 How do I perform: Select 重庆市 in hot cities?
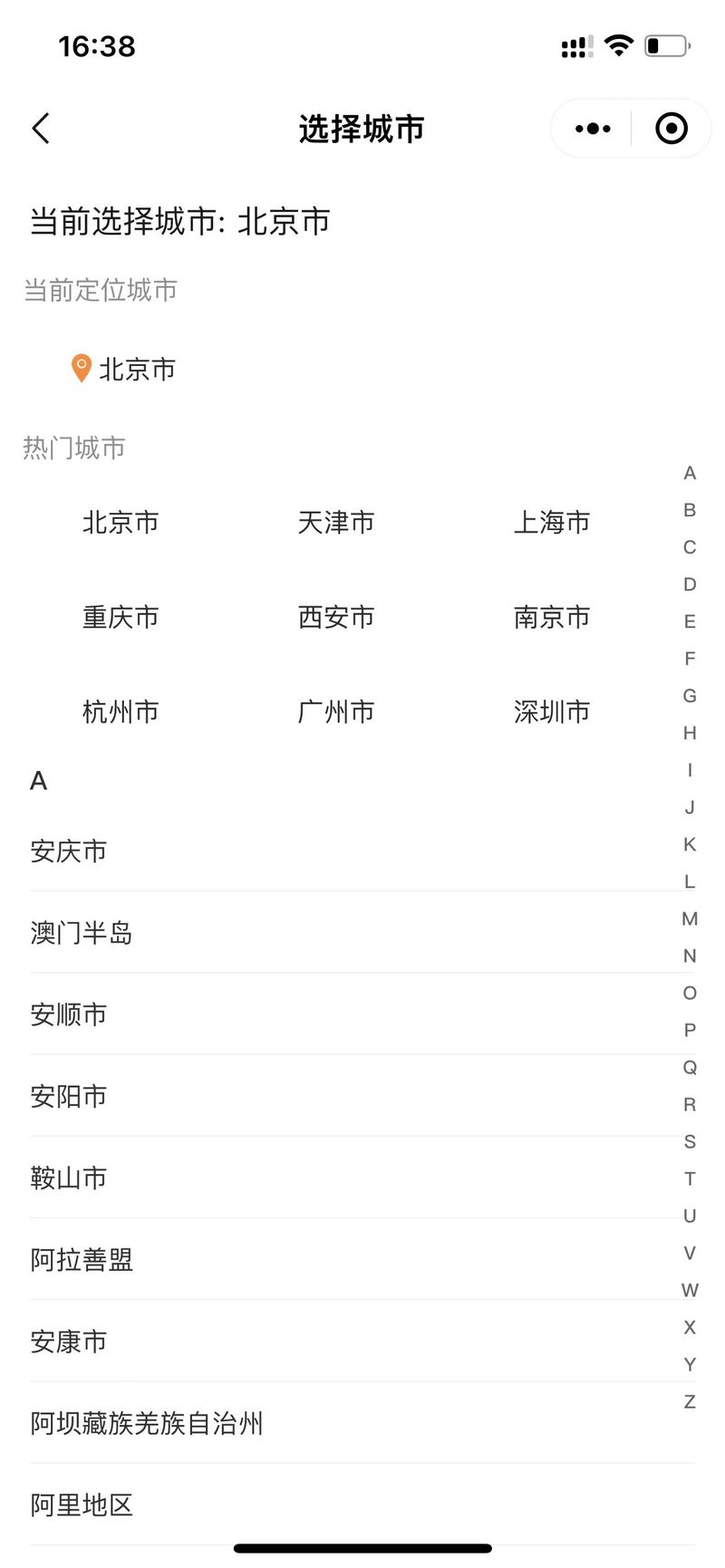coord(121,618)
